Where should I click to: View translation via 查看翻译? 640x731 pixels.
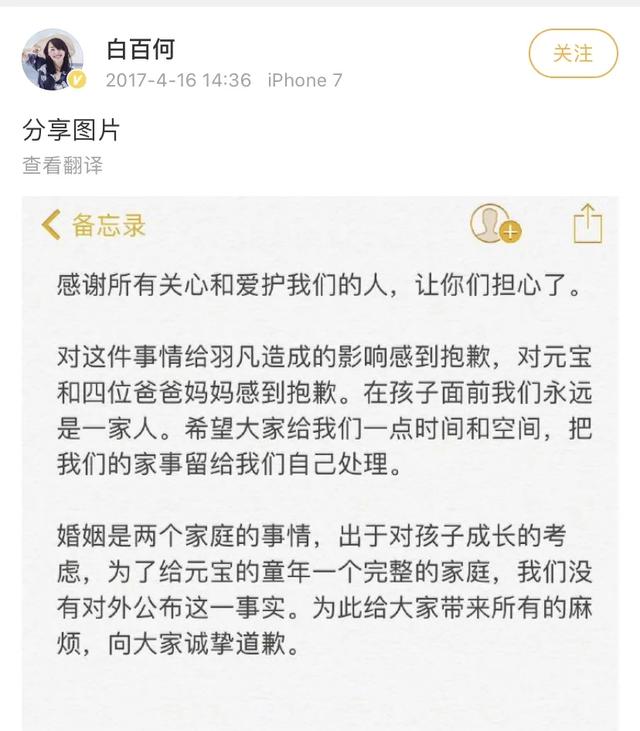coord(62,166)
